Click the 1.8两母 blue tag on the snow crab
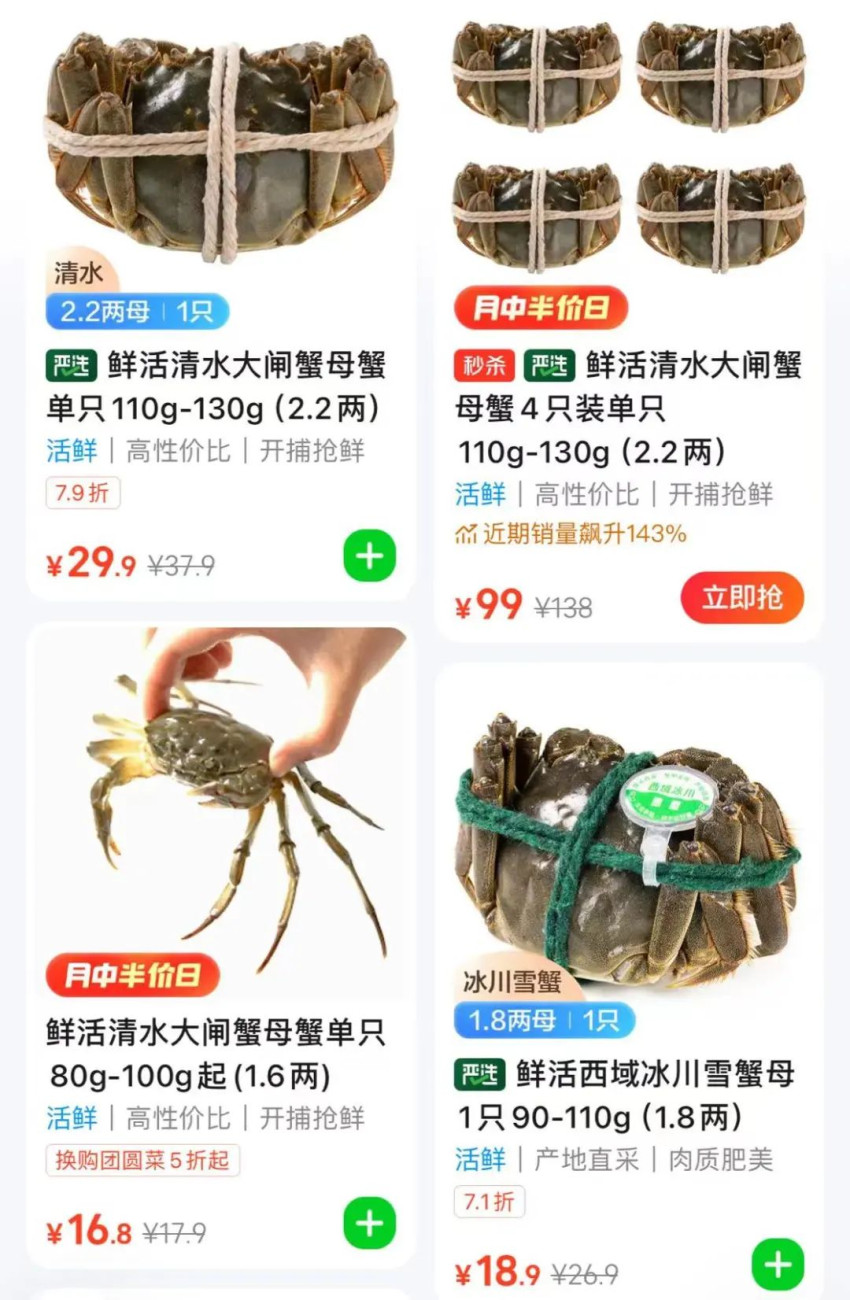The image size is (850, 1300). [512, 1018]
